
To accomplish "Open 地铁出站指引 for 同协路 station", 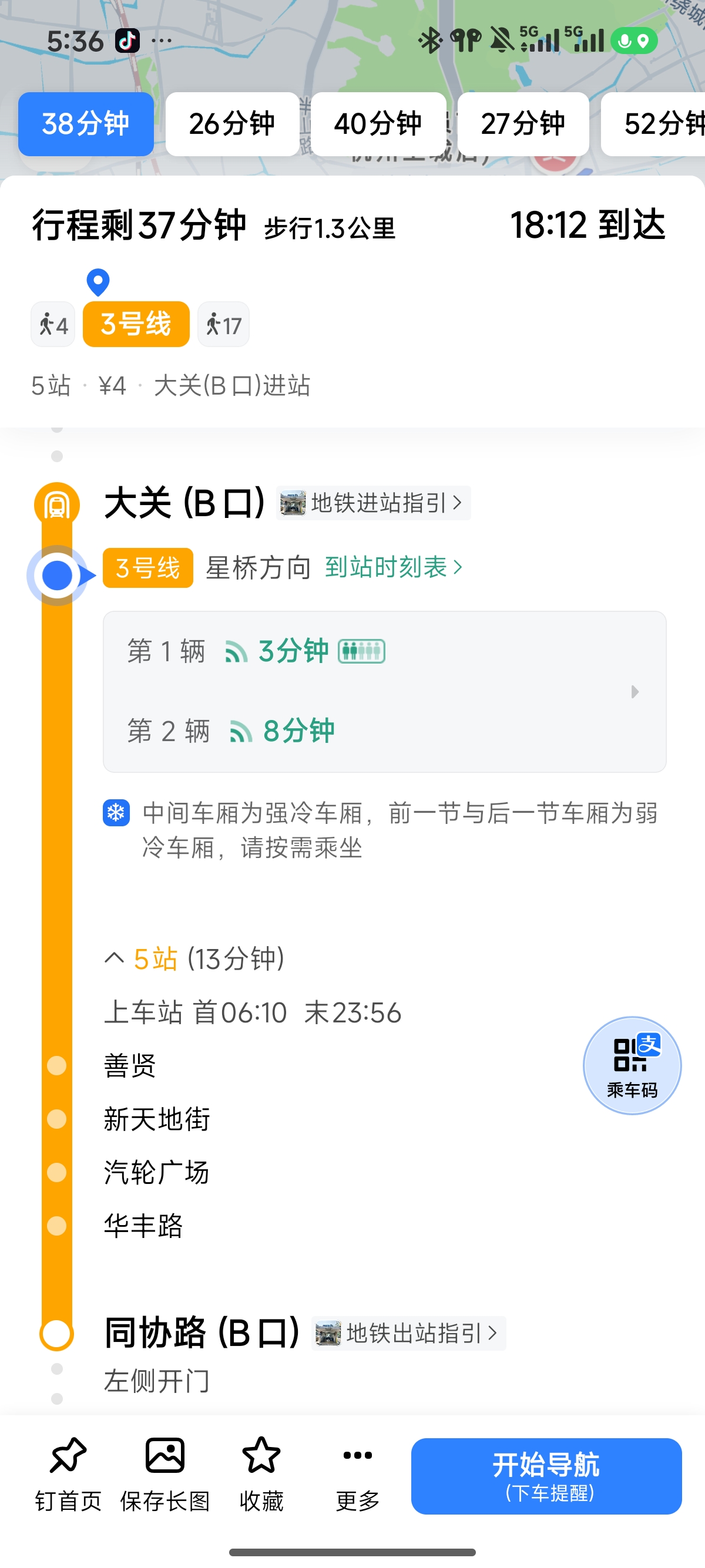I will (x=408, y=1334).
